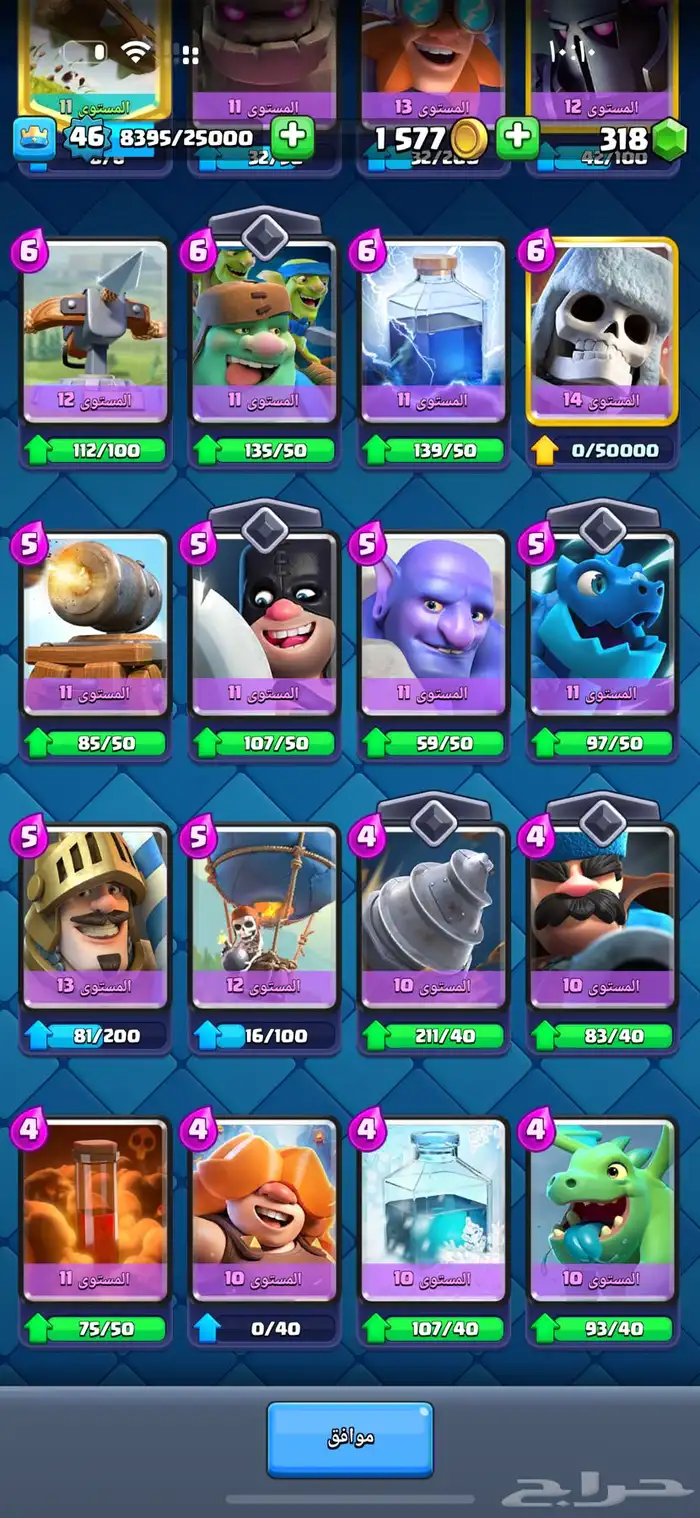This screenshot has height=1518, width=700.
Task: Confirm with the موافق button
Action: 349,1438
